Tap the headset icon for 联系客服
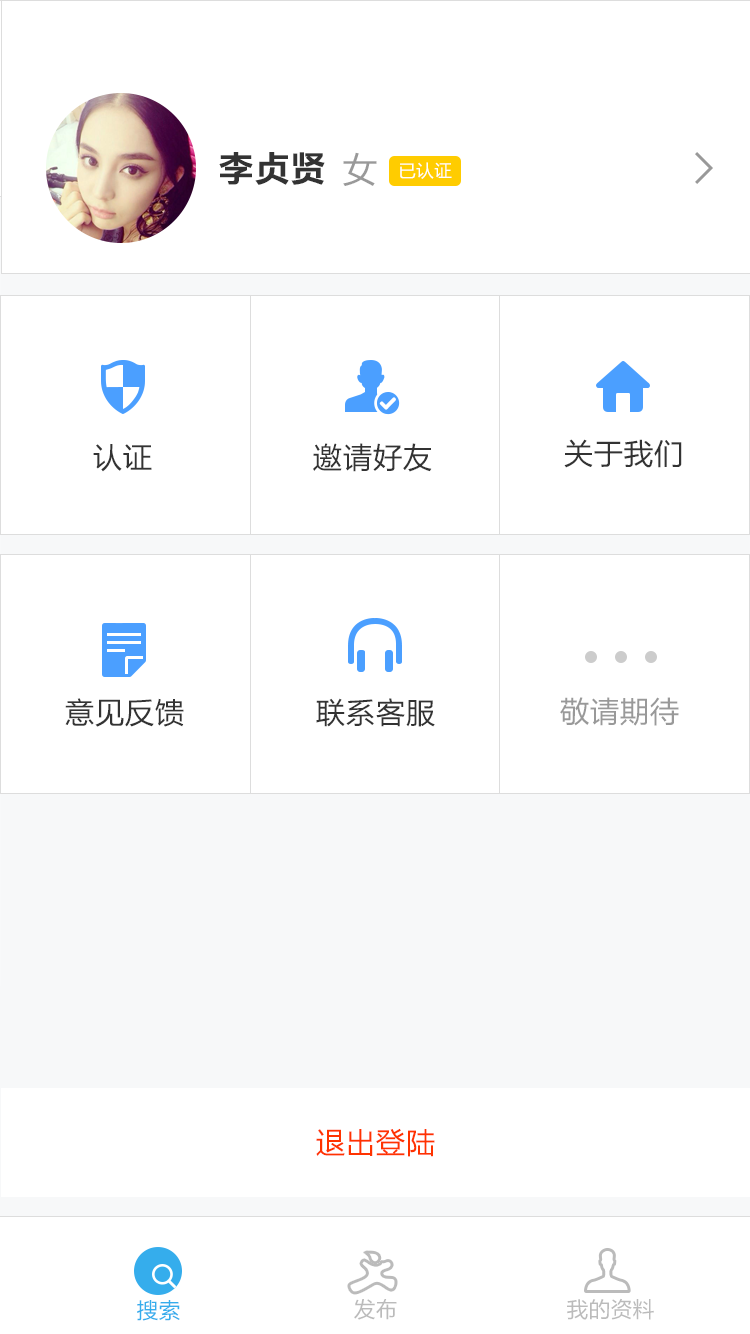This screenshot has width=750, height=1334. pyautogui.click(x=373, y=645)
